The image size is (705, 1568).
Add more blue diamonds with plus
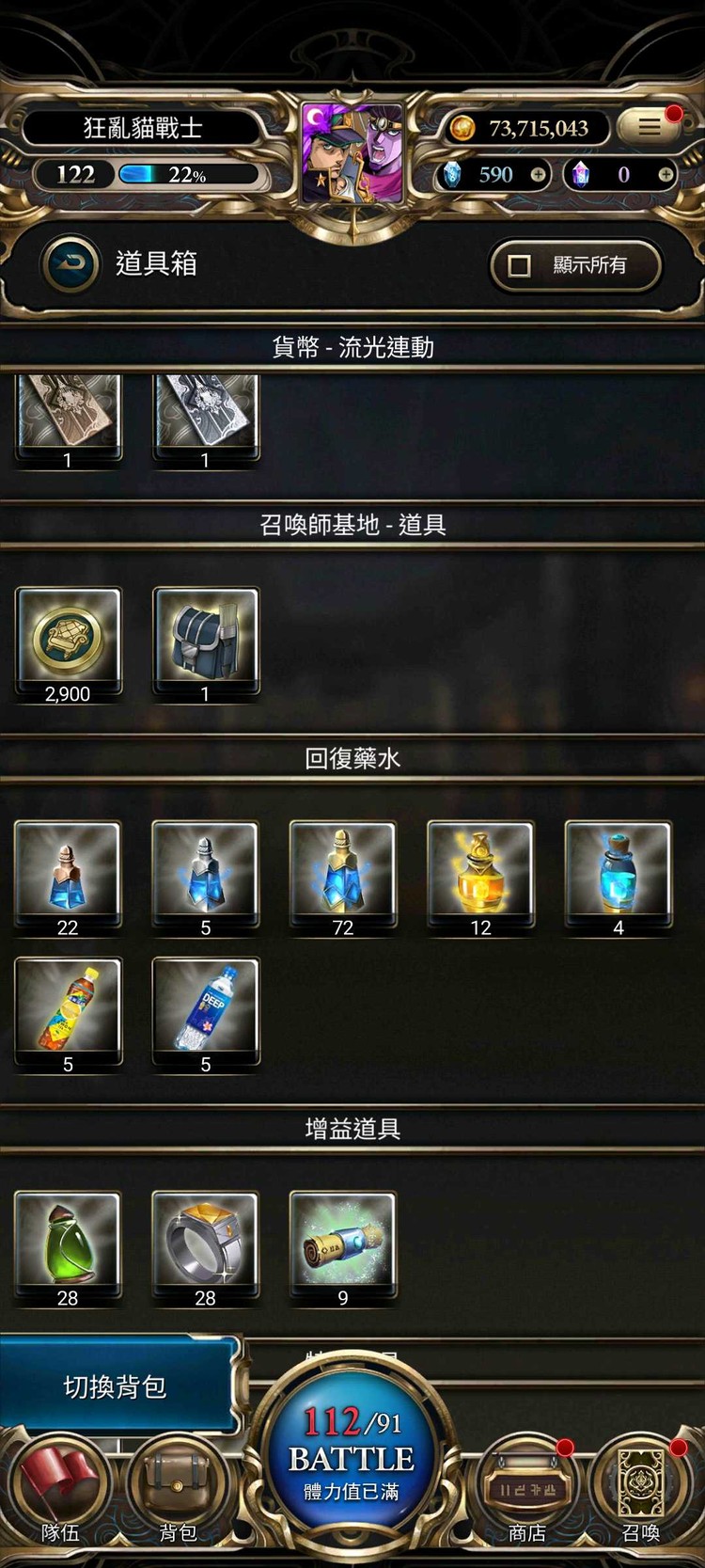point(538,175)
